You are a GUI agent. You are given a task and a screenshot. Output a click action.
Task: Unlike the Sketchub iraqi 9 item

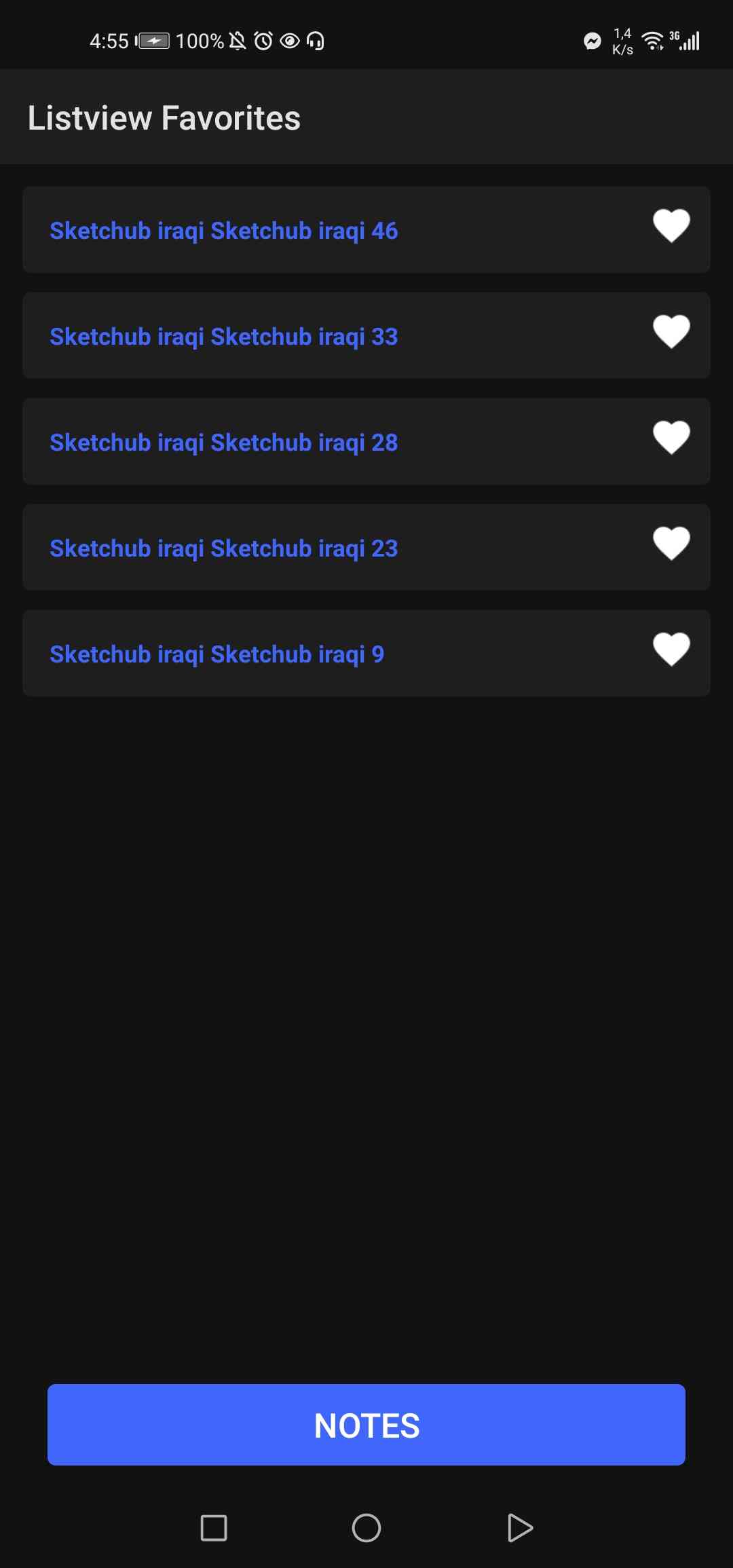click(671, 650)
